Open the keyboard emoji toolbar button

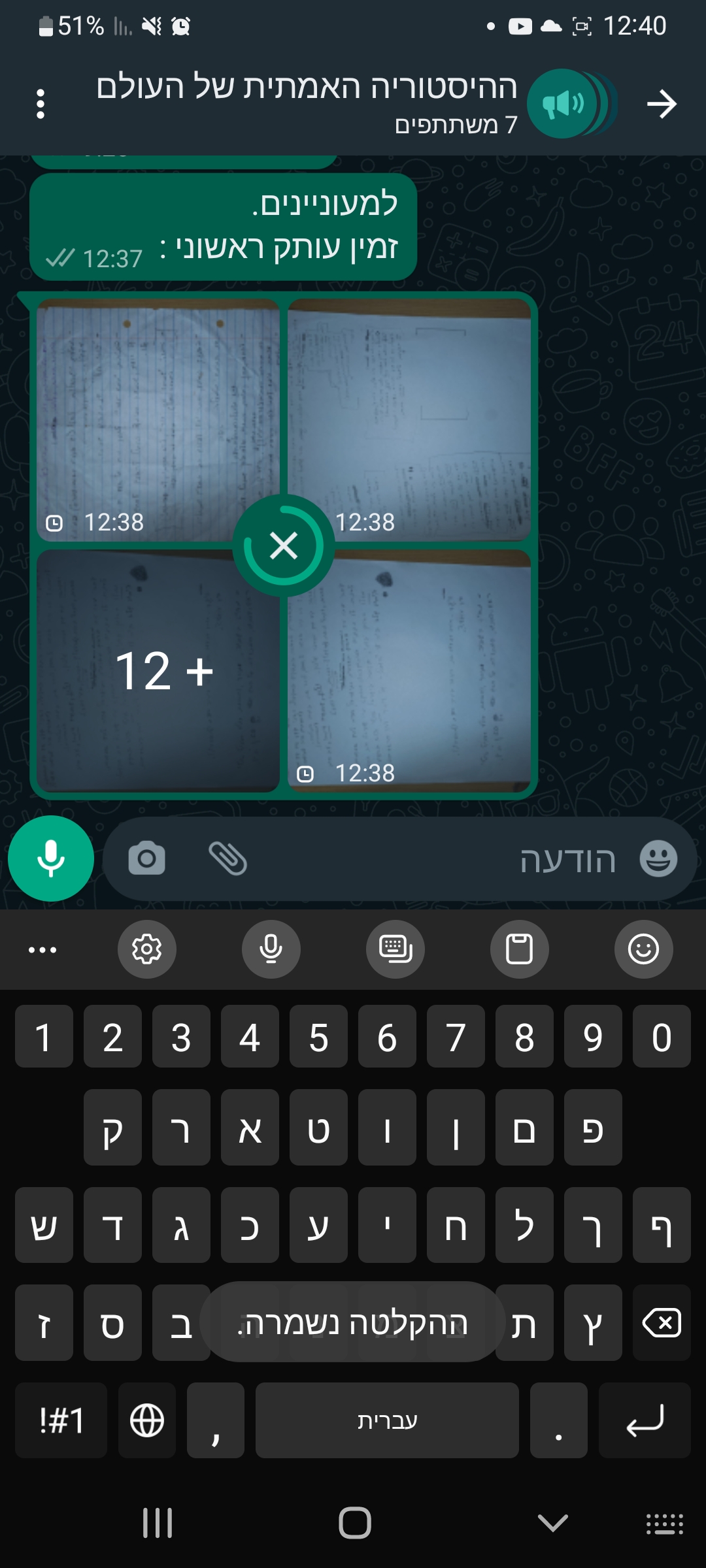pos(644,949)
